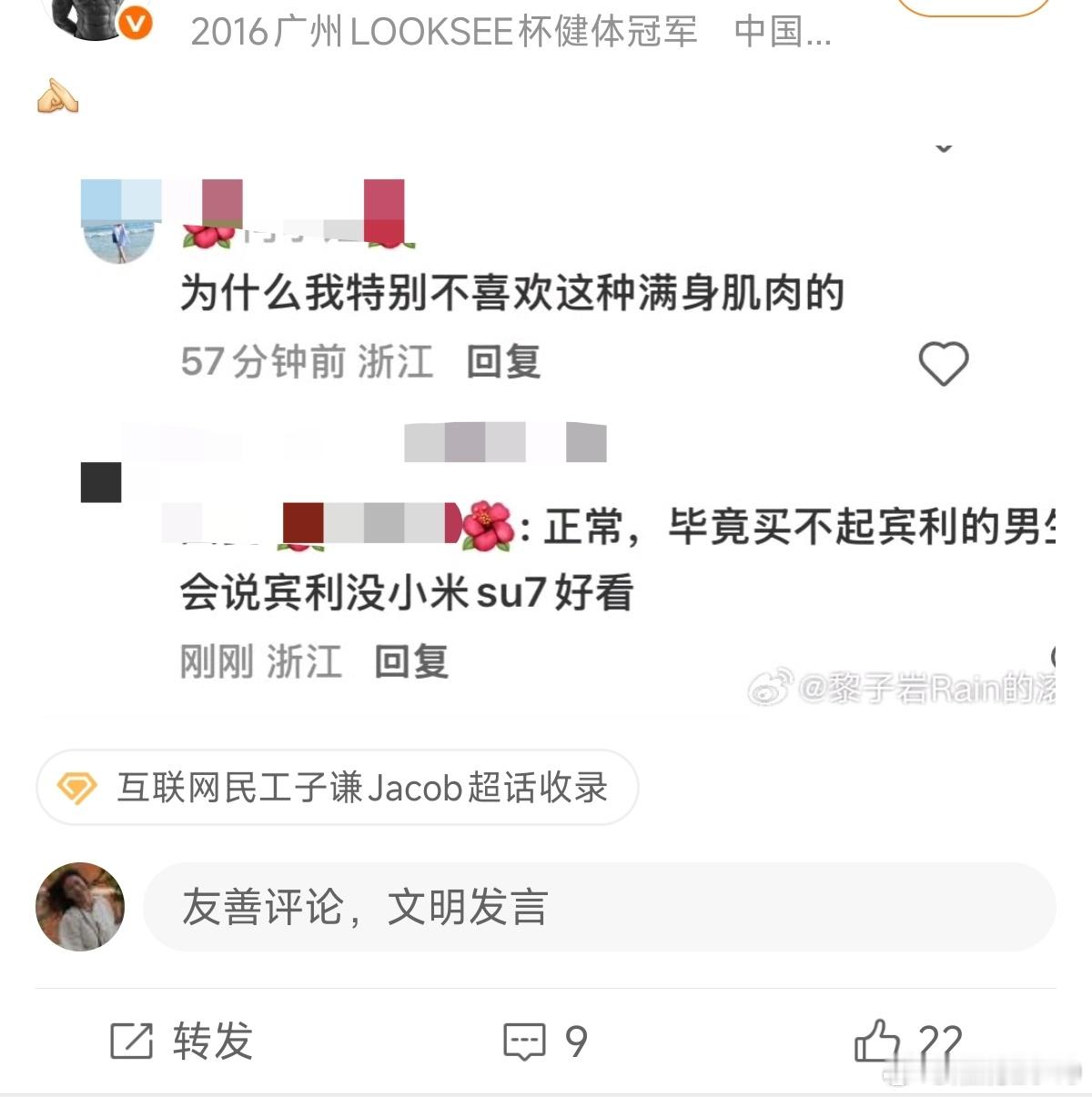Viewport: 1092px width, 1097px height.
Task: Tap the hibiscus flower emoji in second comment
Action: [489, 526]
